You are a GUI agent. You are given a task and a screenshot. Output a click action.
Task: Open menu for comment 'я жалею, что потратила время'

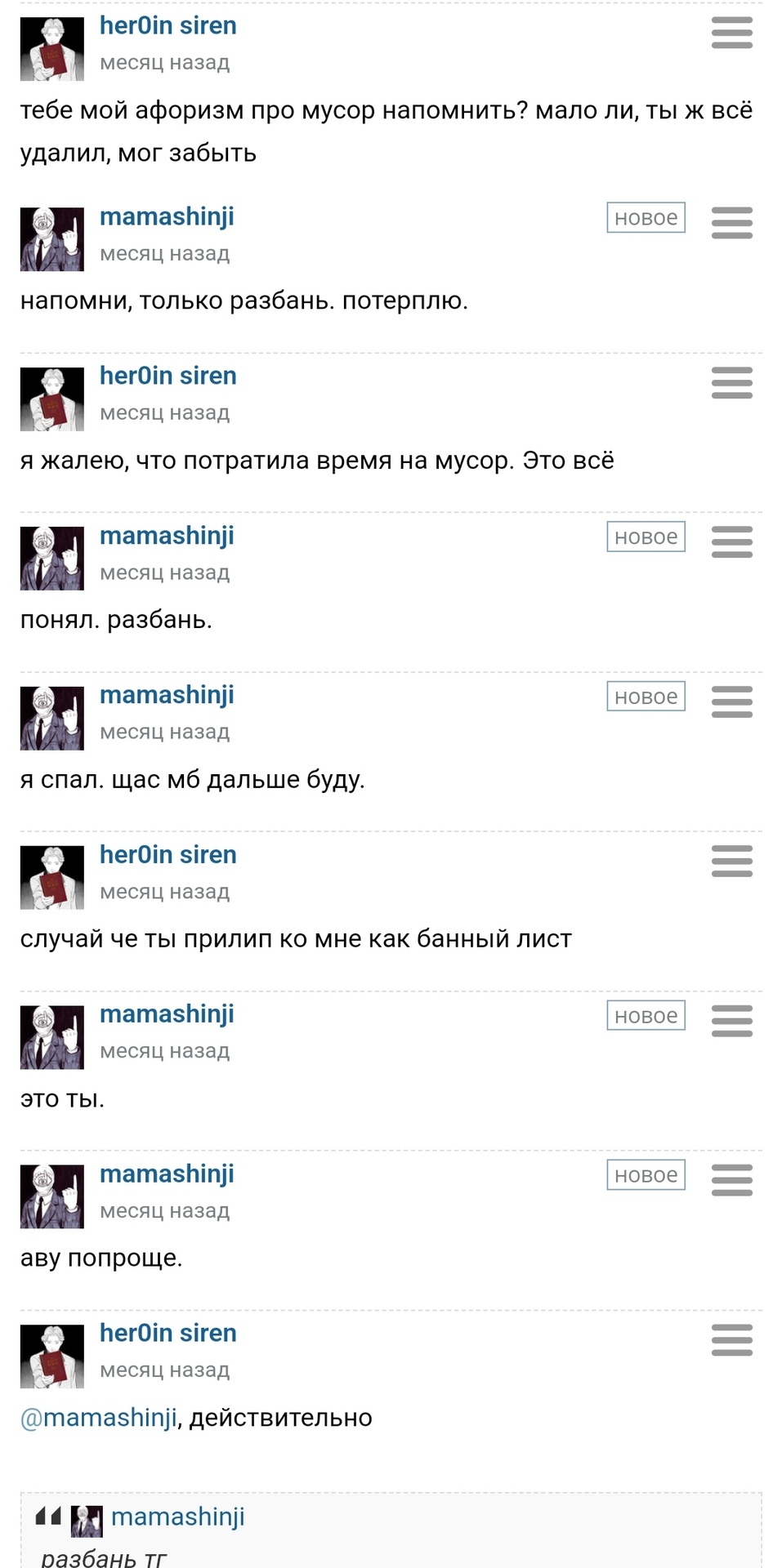coord(731,382)
